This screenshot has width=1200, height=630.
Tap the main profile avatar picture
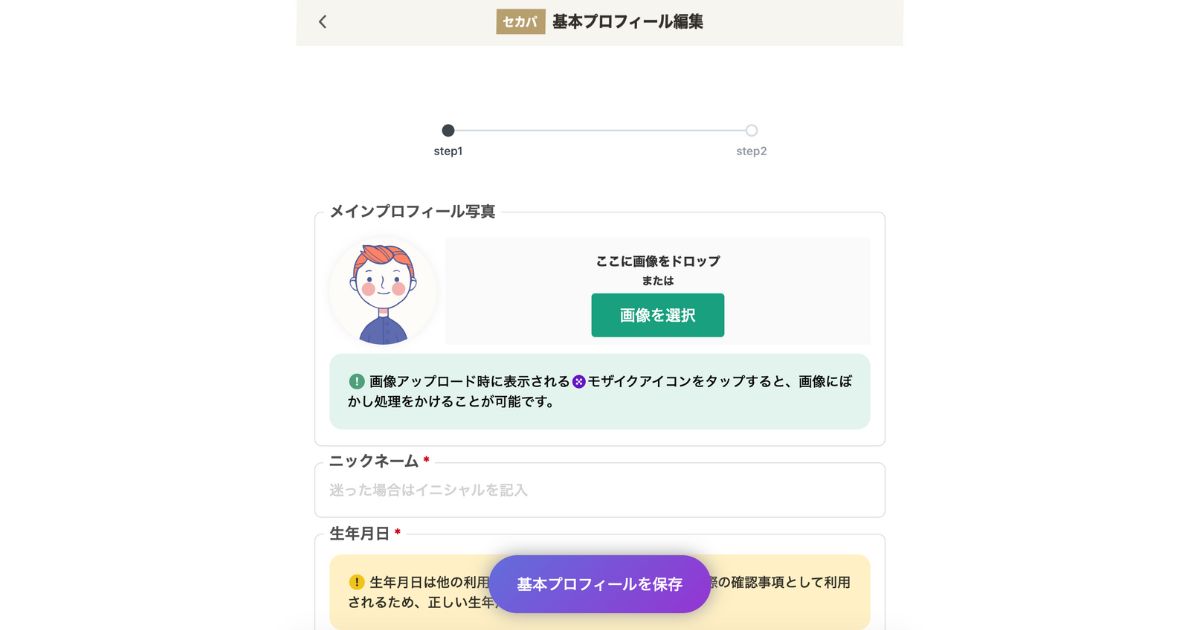[x=383, y=292]
